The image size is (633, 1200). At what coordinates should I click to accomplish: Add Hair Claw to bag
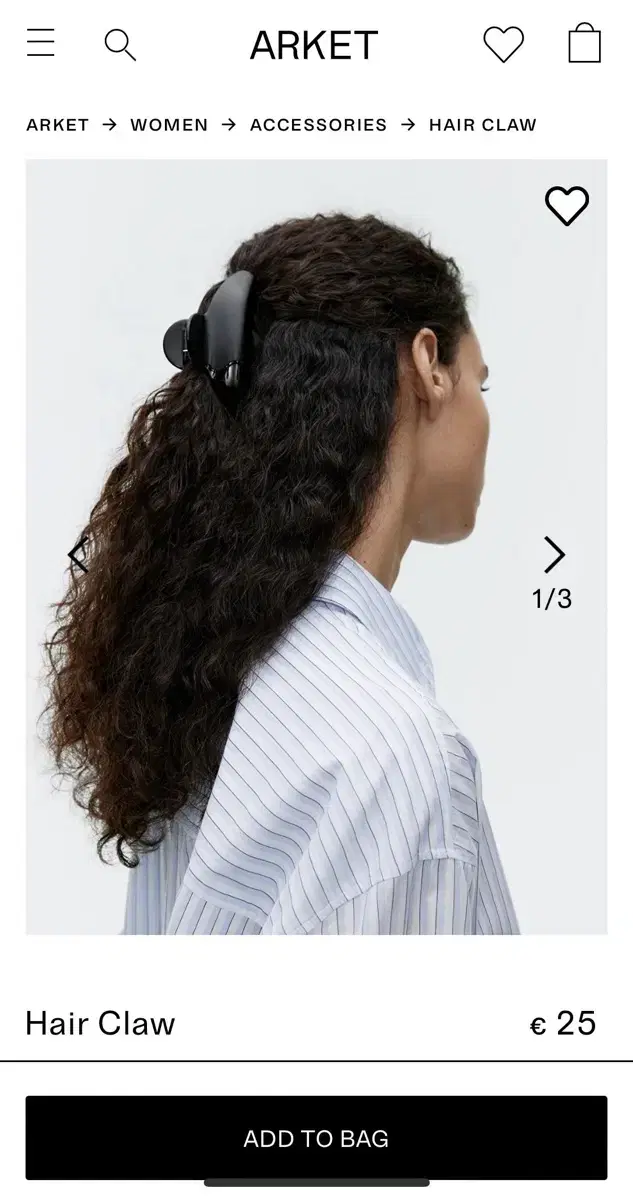point(316,1138)
